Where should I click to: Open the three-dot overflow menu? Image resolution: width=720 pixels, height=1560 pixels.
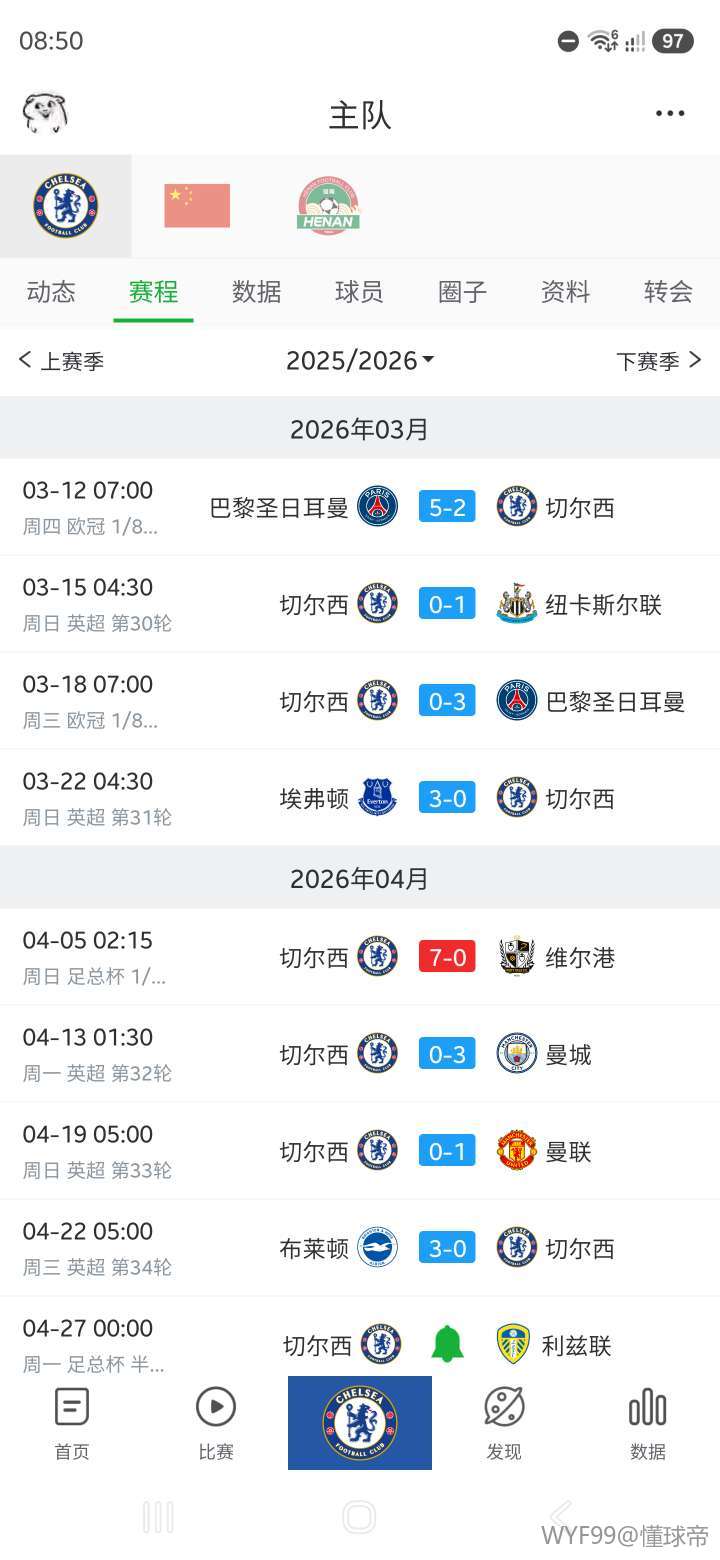[670, 114]
